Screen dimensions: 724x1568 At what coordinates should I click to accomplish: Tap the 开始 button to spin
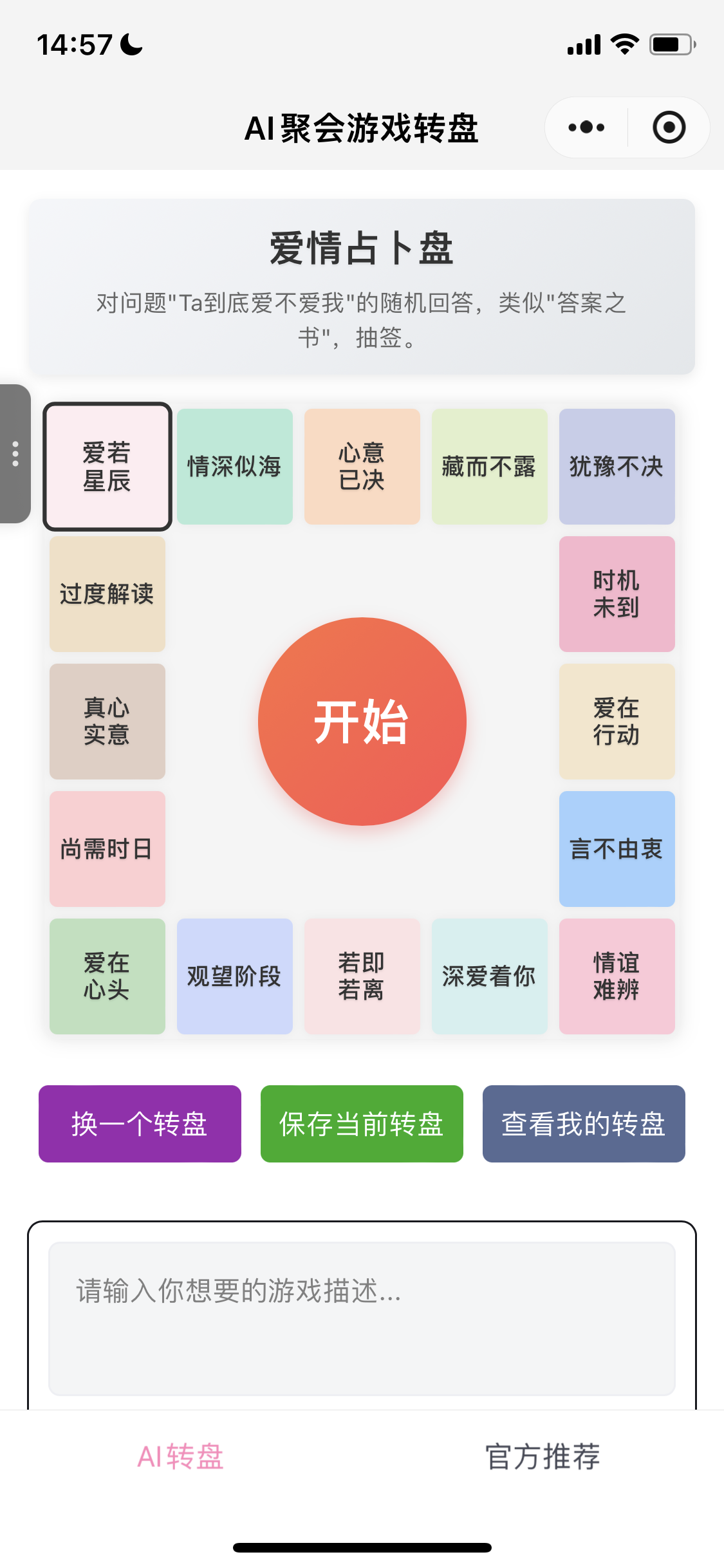[362, 722]
